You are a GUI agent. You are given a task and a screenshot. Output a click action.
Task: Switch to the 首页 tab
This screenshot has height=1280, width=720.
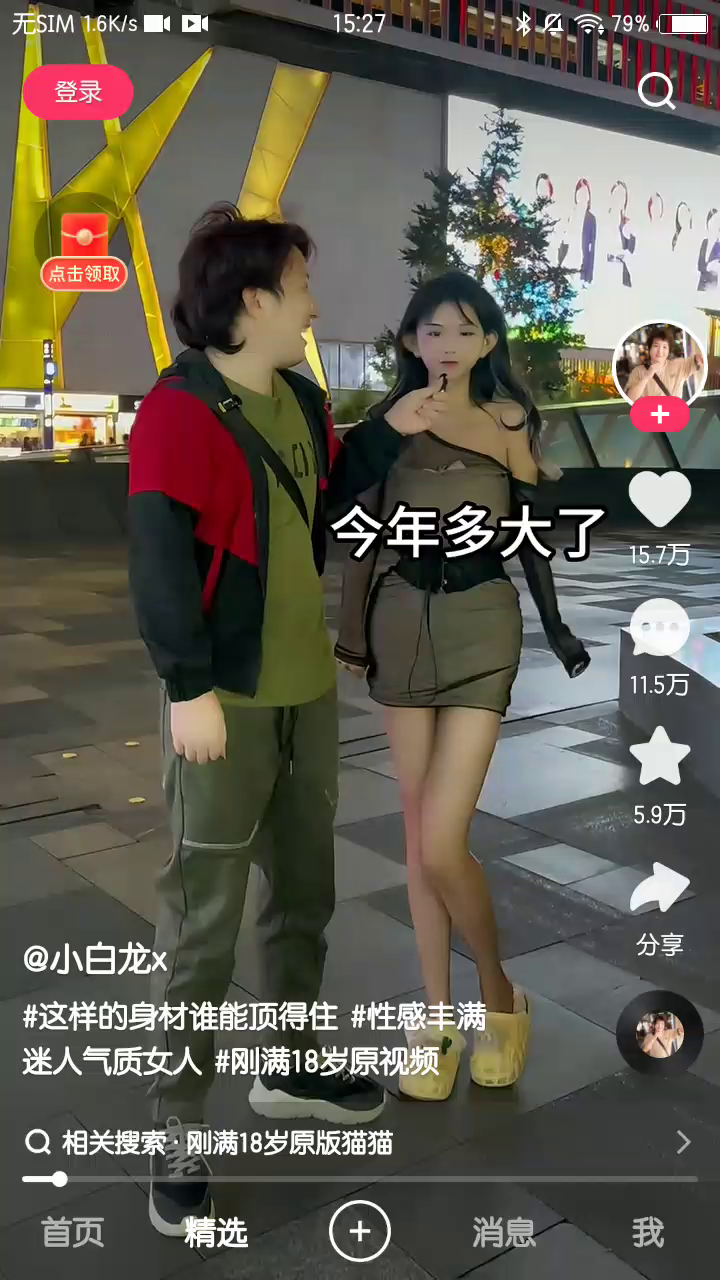click(72, 1233)
